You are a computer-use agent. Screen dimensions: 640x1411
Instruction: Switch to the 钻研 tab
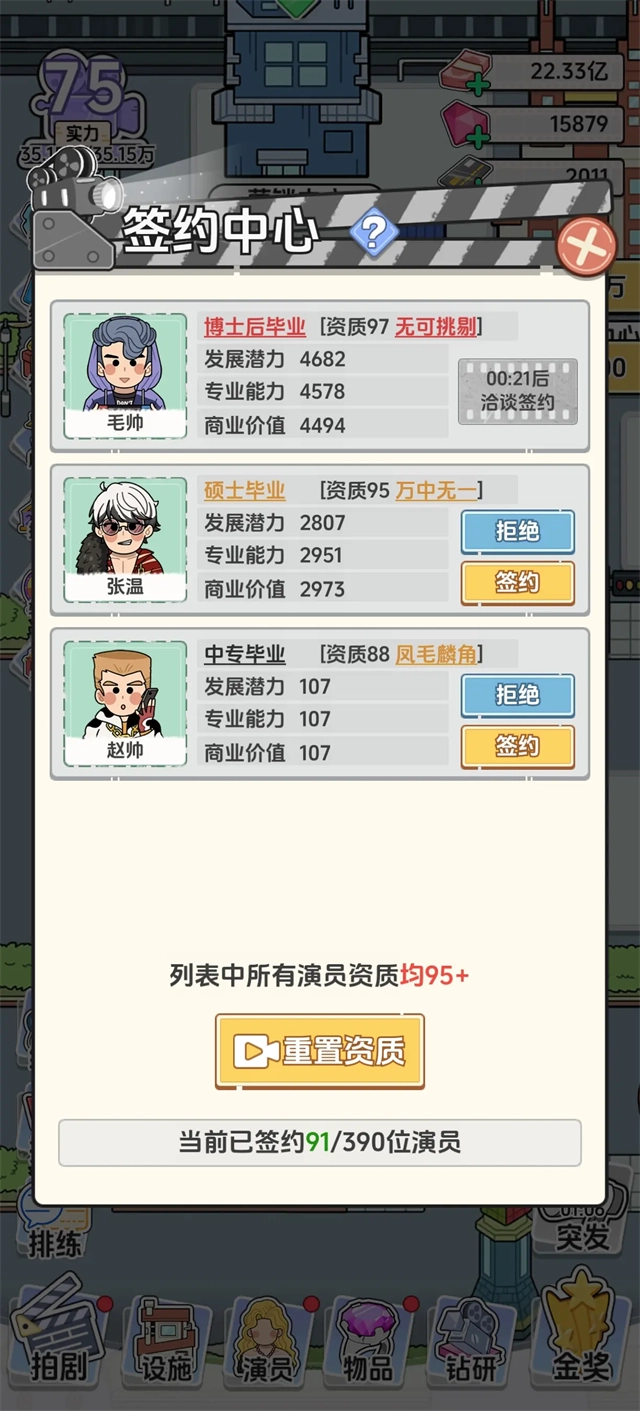pyautogui.click(x=472, y=1342)
